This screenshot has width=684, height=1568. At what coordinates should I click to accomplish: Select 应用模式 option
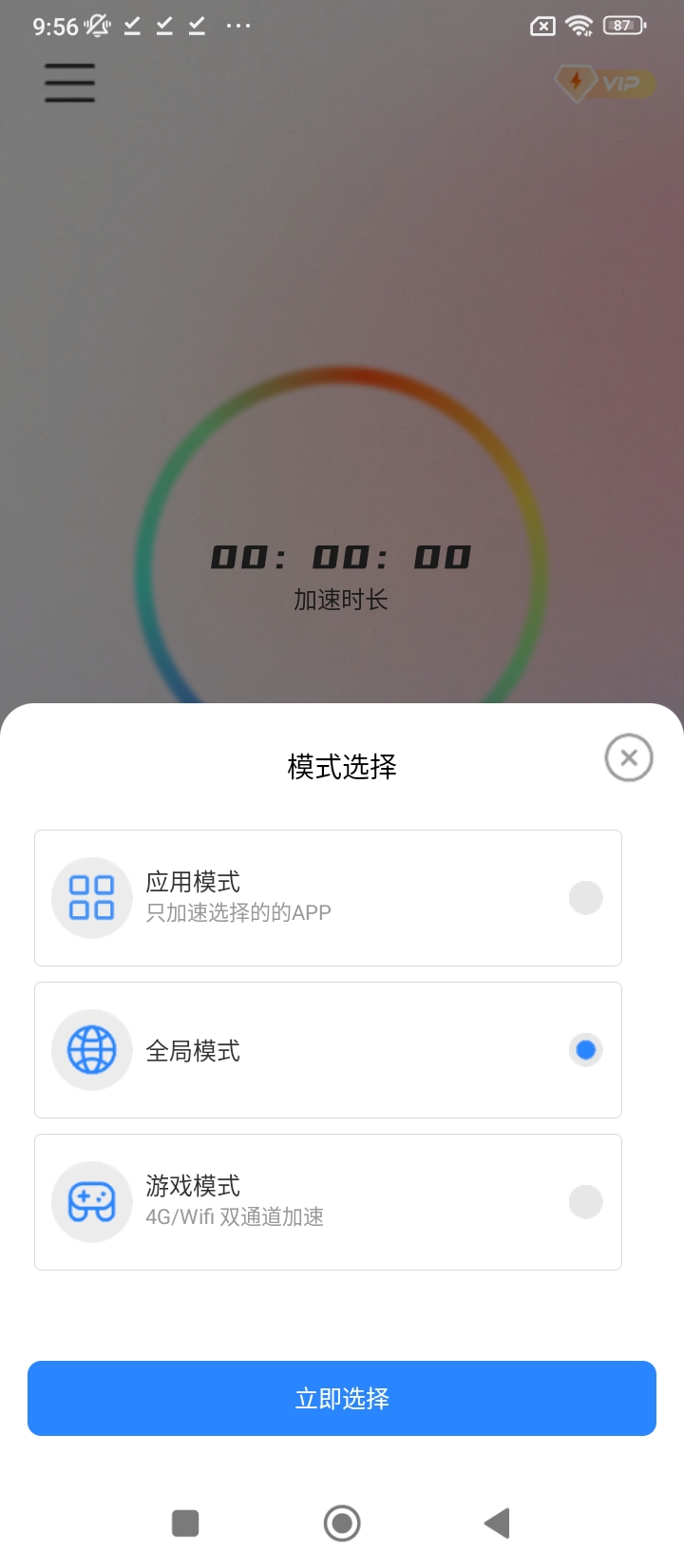coord(328,898)
